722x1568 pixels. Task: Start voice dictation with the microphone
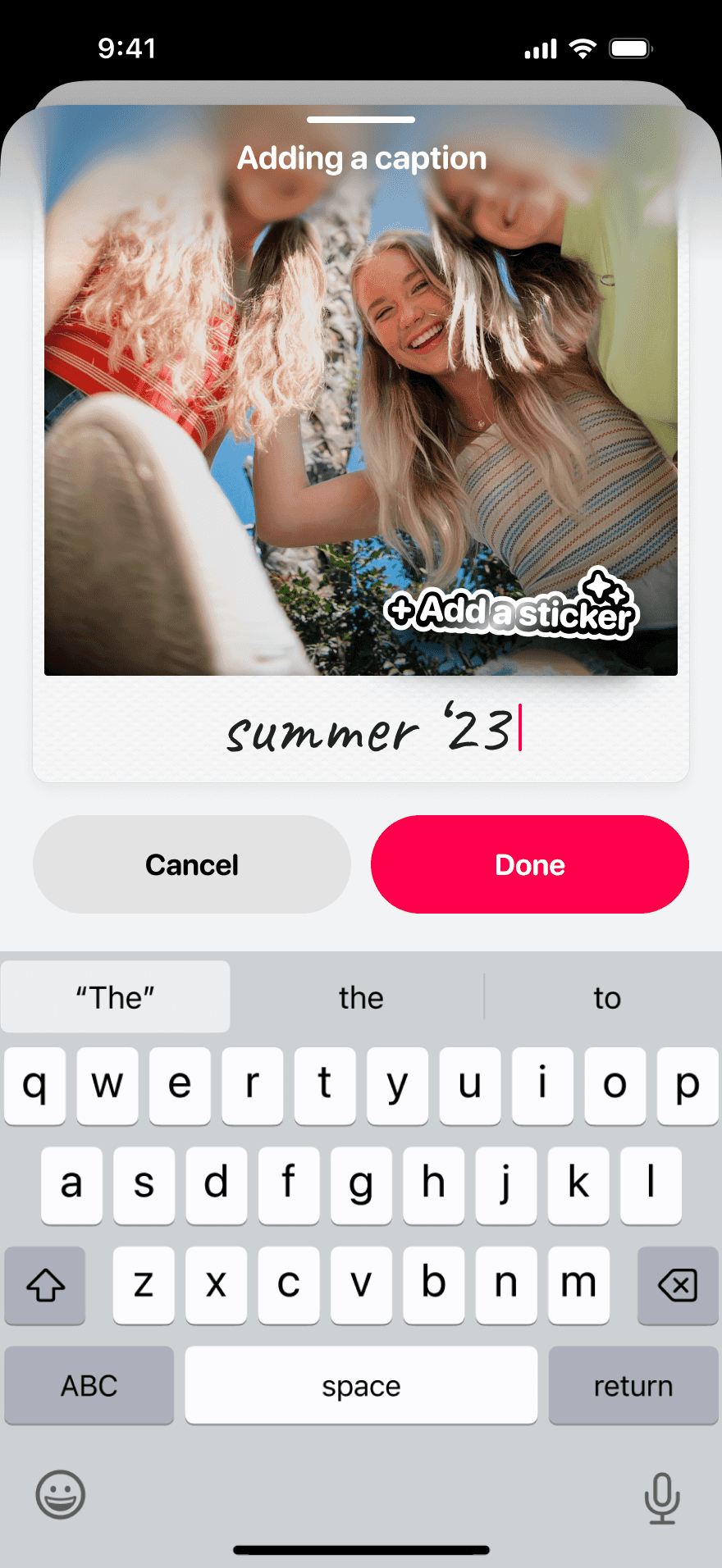pyautogui.click(x=661, y=1497)
